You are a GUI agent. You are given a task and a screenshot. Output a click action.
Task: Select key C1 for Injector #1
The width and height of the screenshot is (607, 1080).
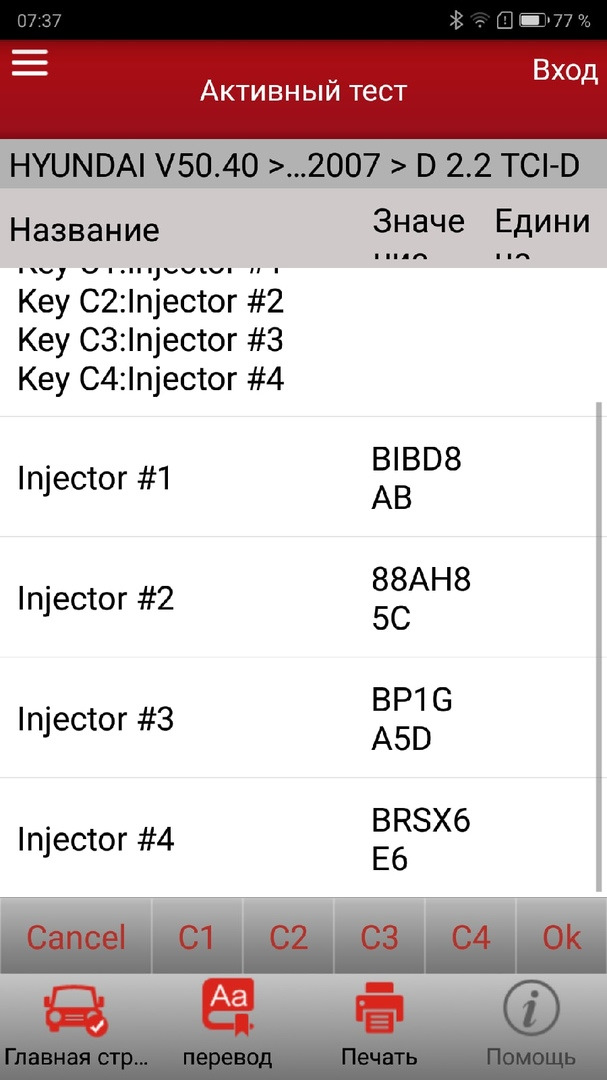pyautogui.click(x=197, y=937)
